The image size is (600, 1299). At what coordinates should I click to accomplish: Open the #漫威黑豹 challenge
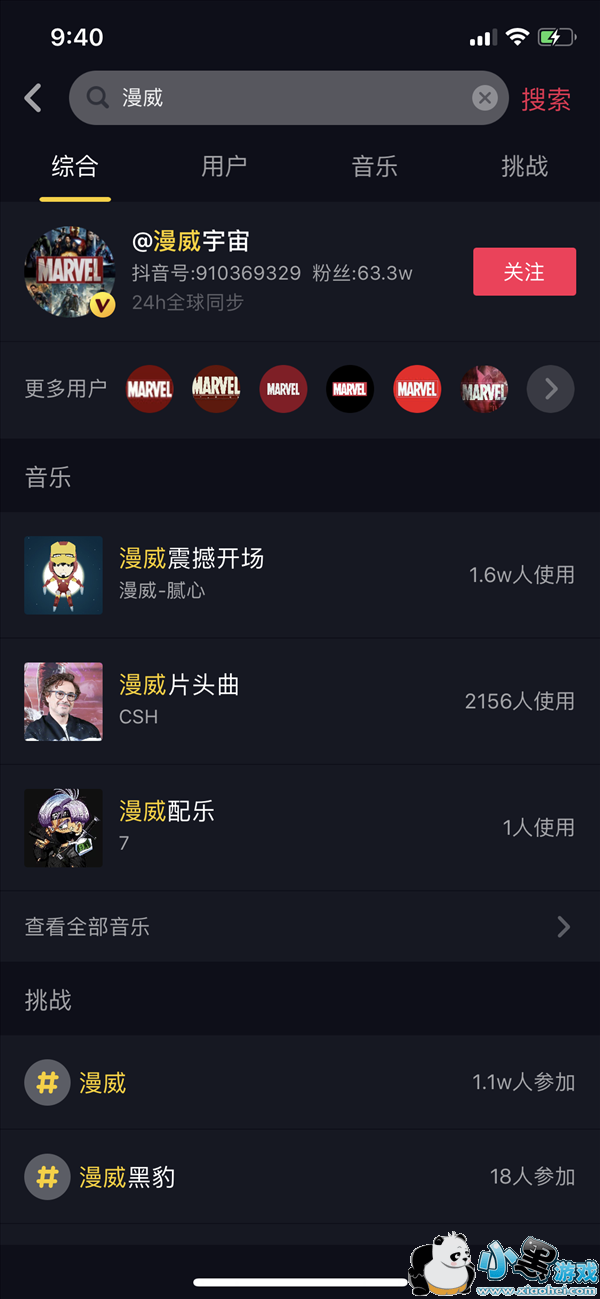pyautogui.click(x=127, y=1177)
